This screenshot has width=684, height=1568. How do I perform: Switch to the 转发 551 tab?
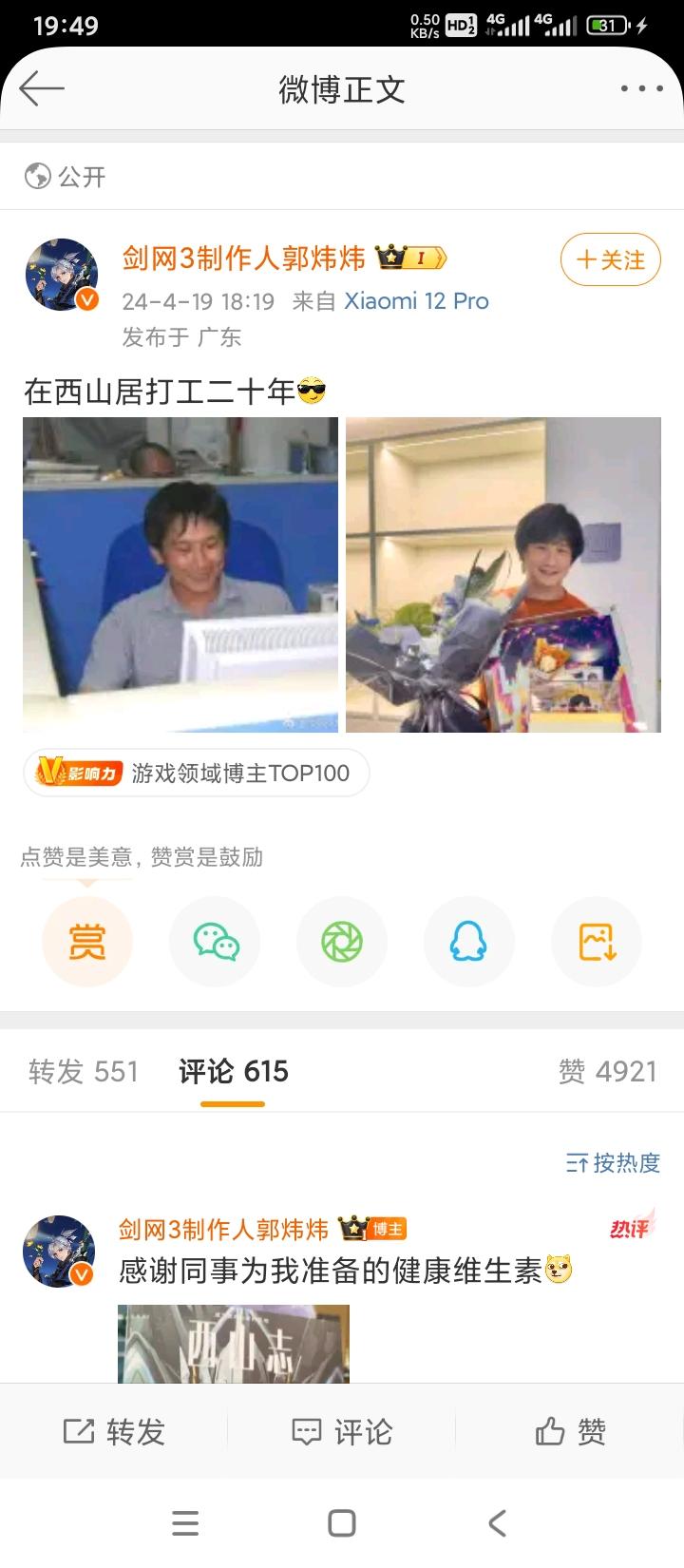pyautogui.click(x=84, y=1072)
